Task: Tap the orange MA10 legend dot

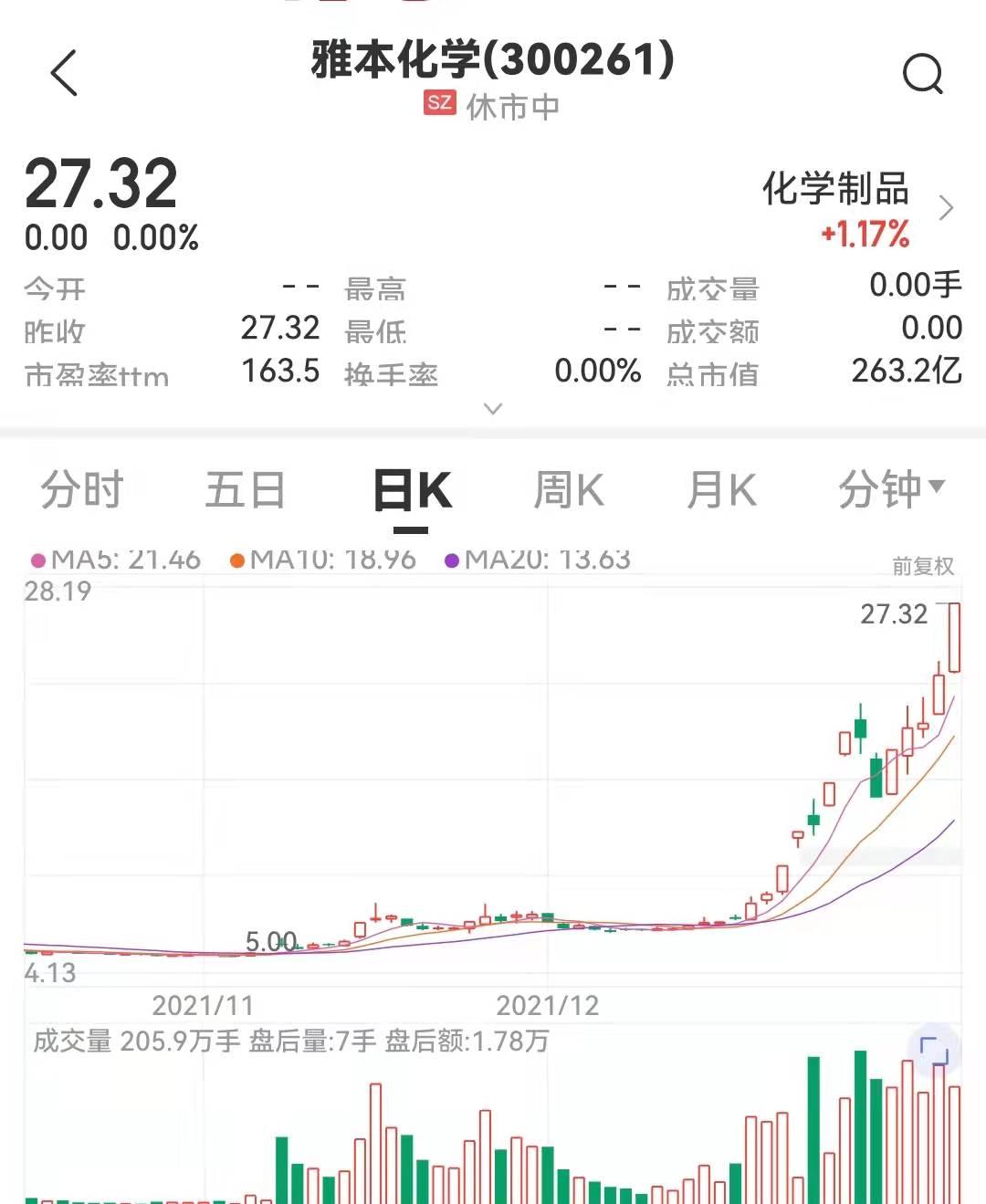Action: [236, 560]
